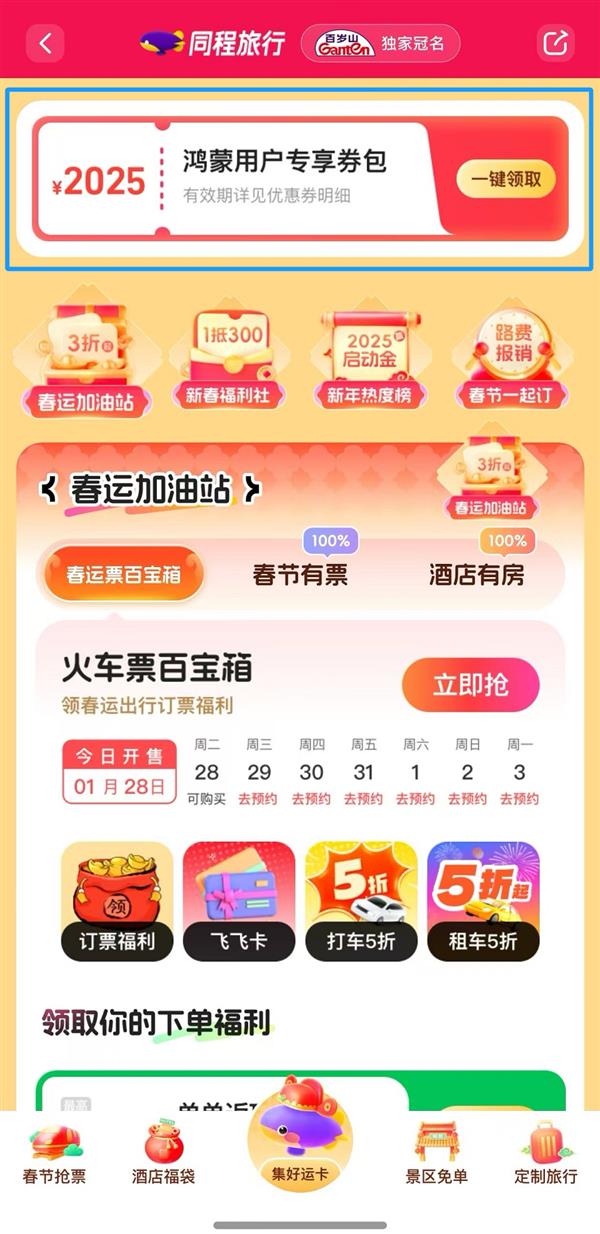The height and width of the screenshot is (1234, 600).
Task: Open the 打车5折 tile
Action: pos(361,901)
